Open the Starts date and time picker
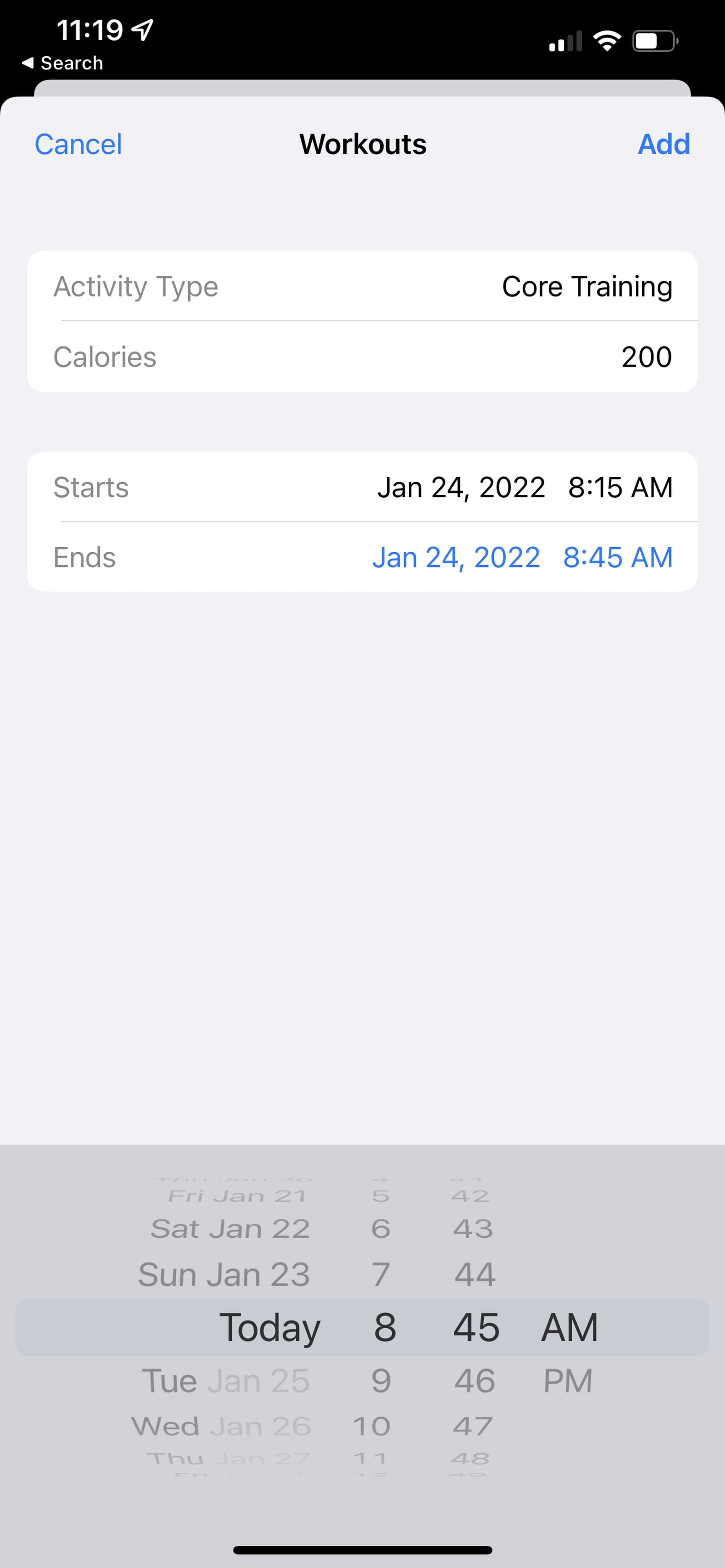This screenshot has width=725, height=1568. click(525, 486)
